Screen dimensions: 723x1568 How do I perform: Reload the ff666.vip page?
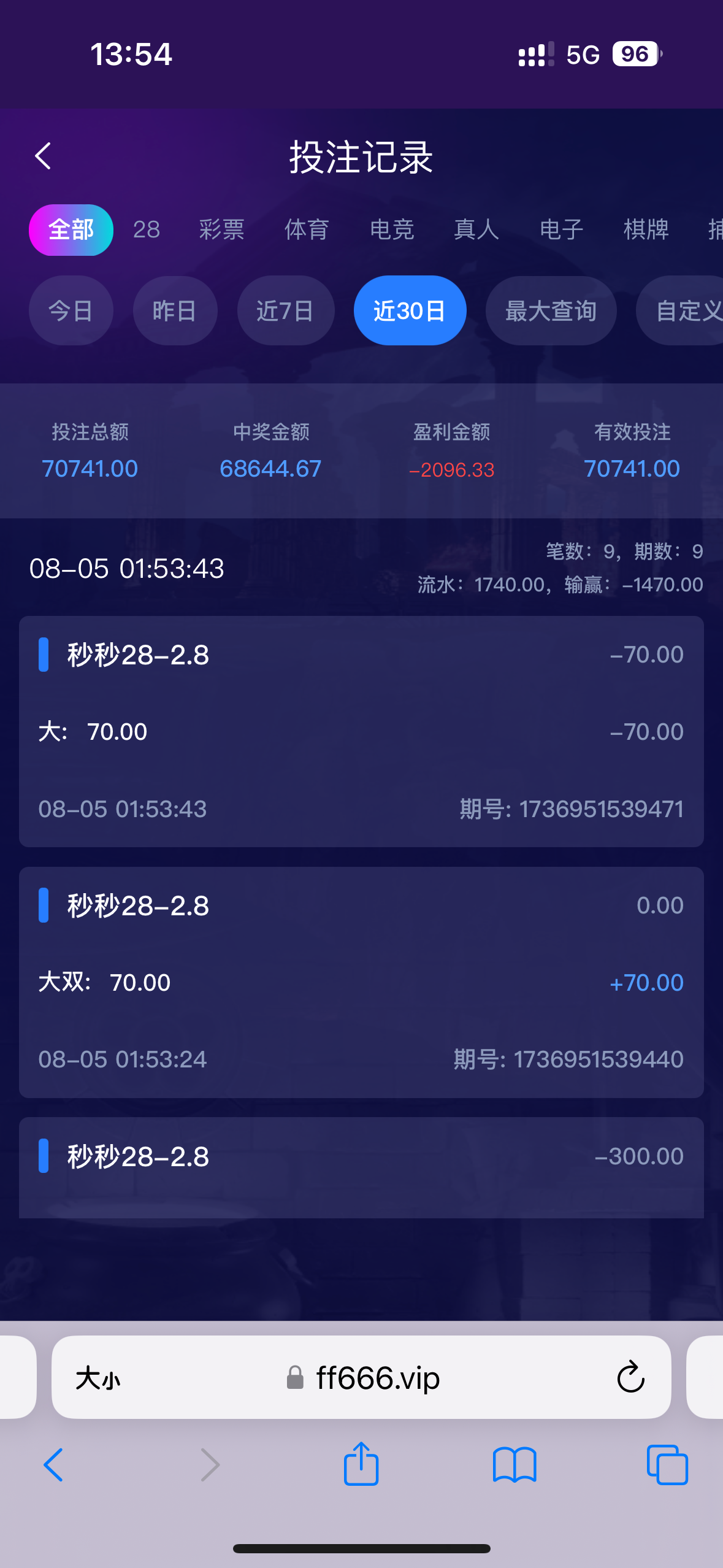point(630,1377)
